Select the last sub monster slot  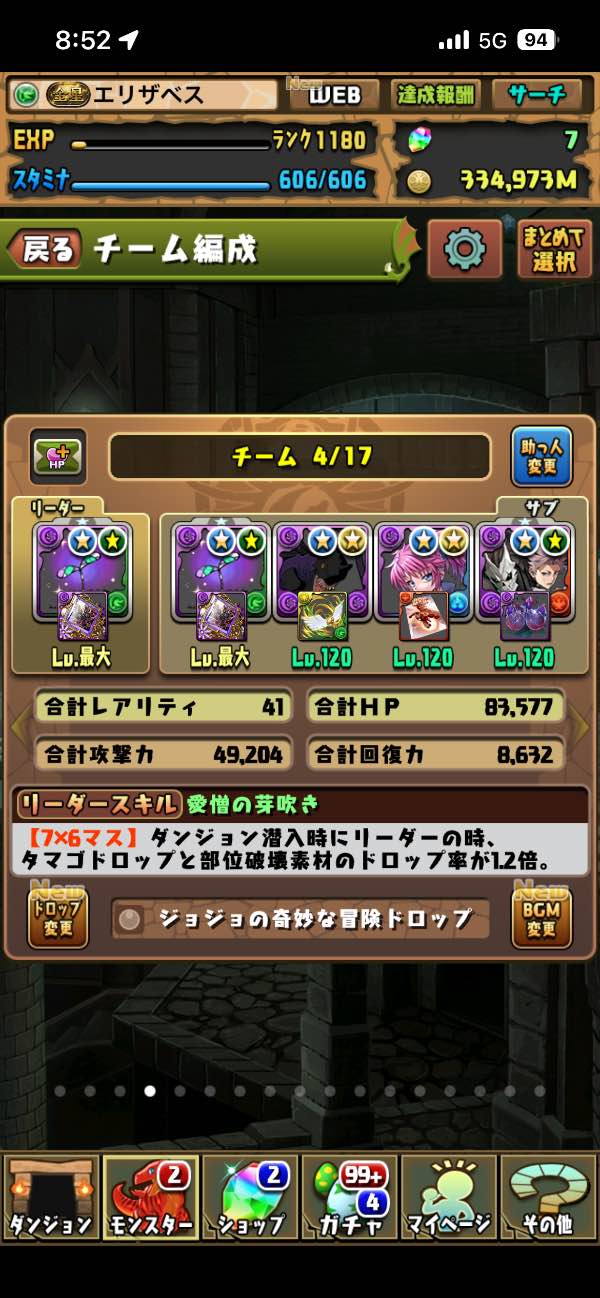tap(524, 585)
